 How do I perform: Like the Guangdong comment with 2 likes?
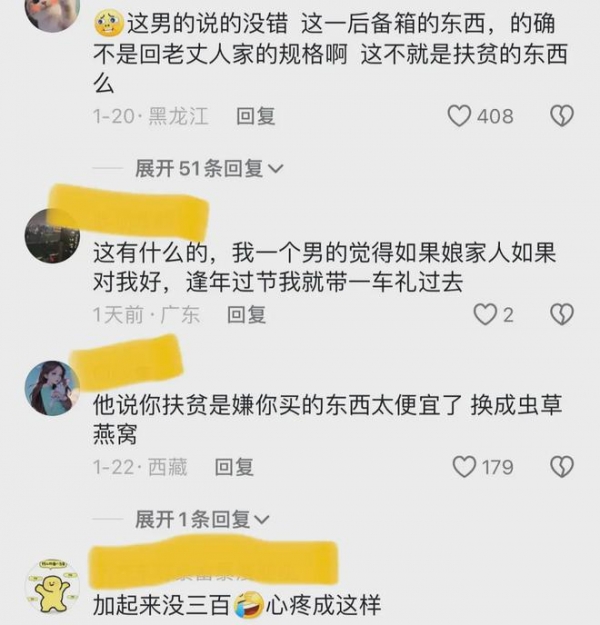coord(484,315)
